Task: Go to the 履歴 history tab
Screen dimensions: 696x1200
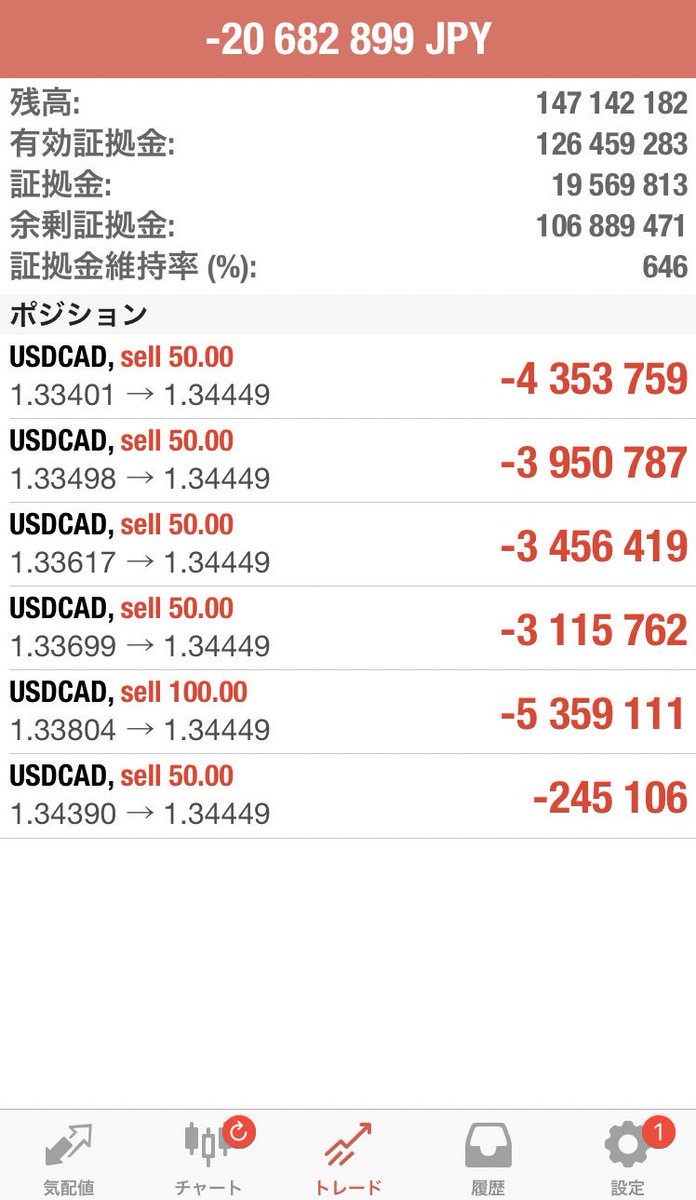Action: pyautogui.click(x=487, y=1156)
